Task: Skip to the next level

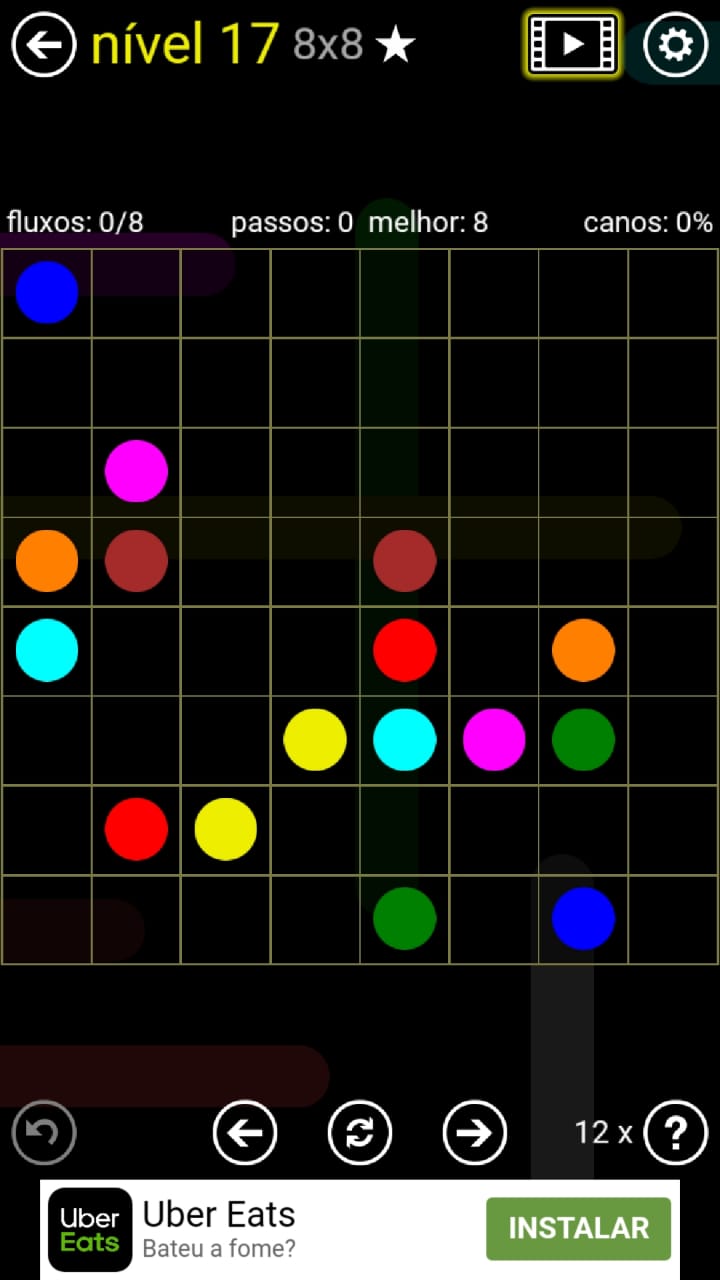Action: point(475,1133)
